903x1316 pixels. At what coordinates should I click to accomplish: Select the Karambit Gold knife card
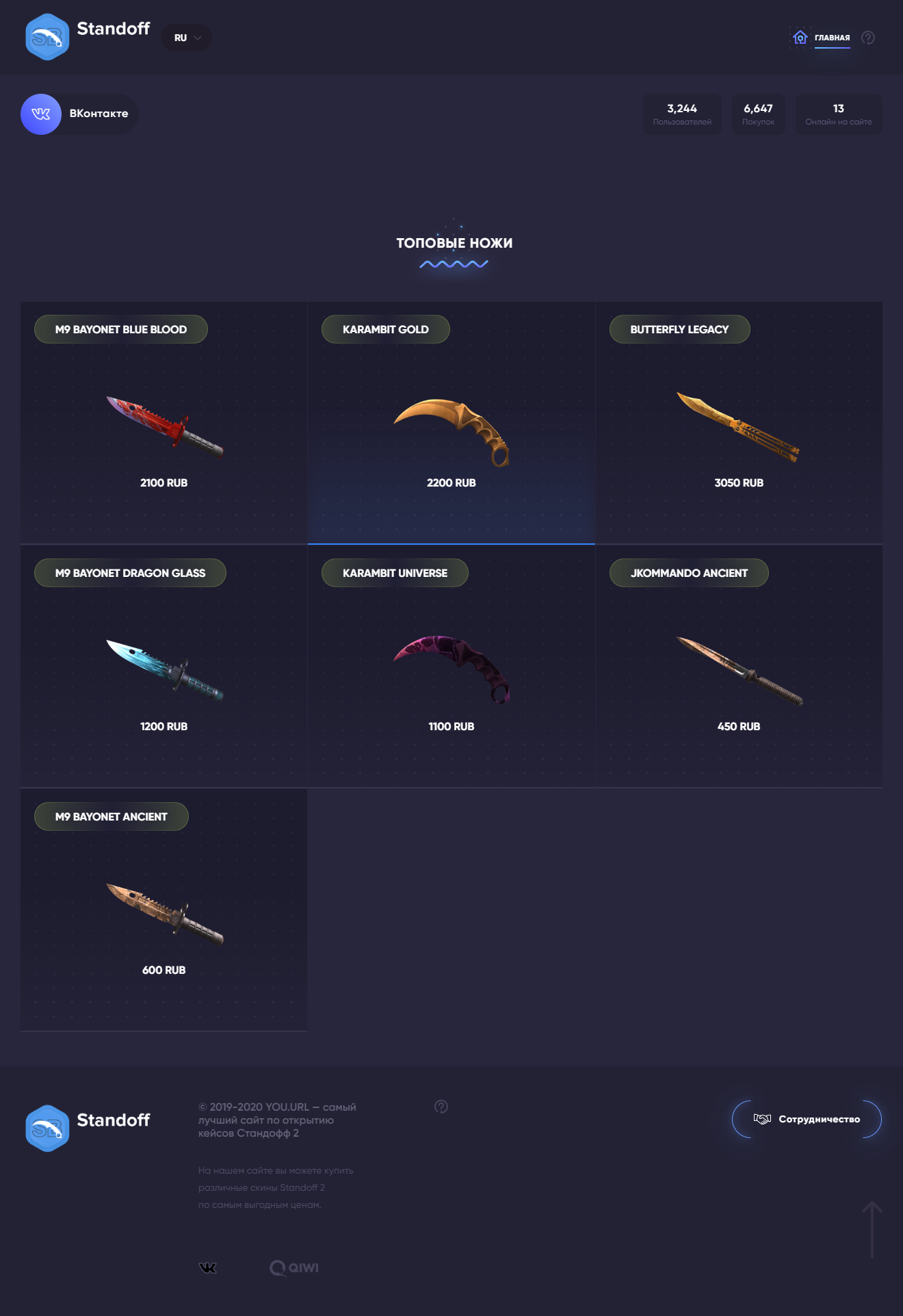(x=451, y=424)
